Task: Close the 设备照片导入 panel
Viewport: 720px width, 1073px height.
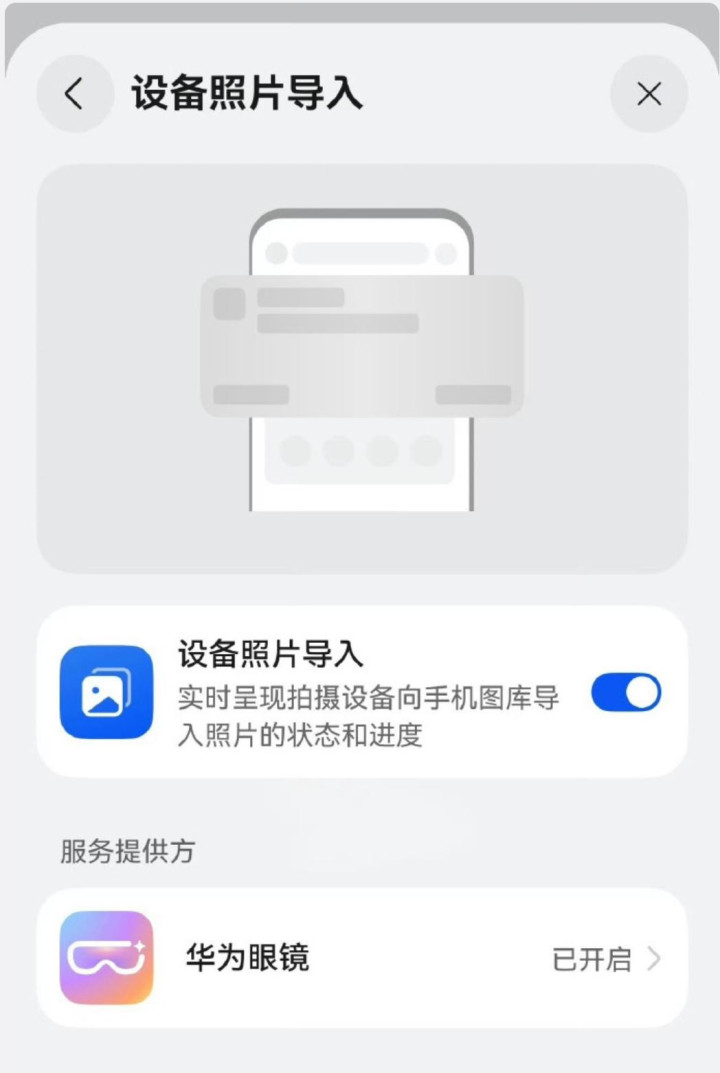Action: (x=649, y=94)
